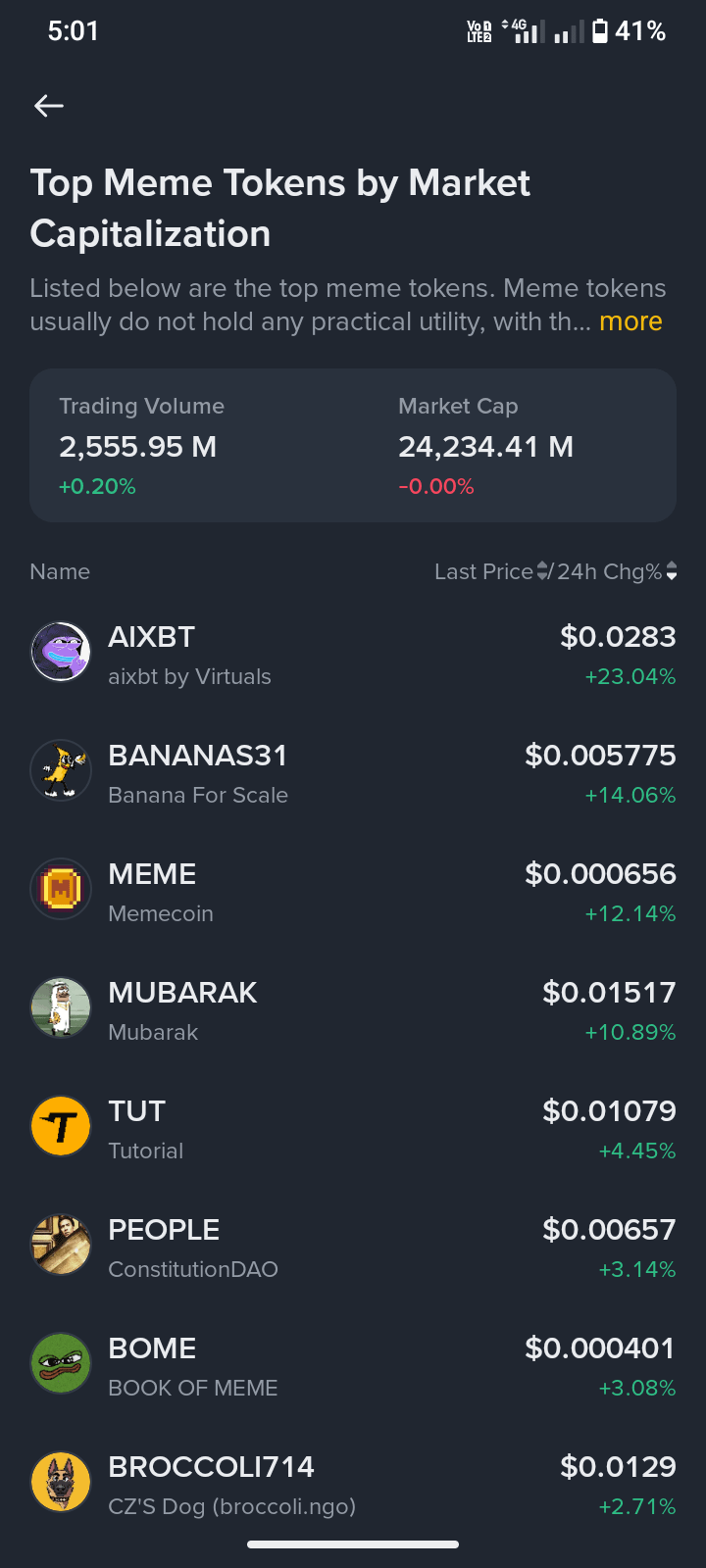This screenshot has height=1568, width=706.
Task: Open BOME BOOK OF MEME row
Action: coord(353,1367)
